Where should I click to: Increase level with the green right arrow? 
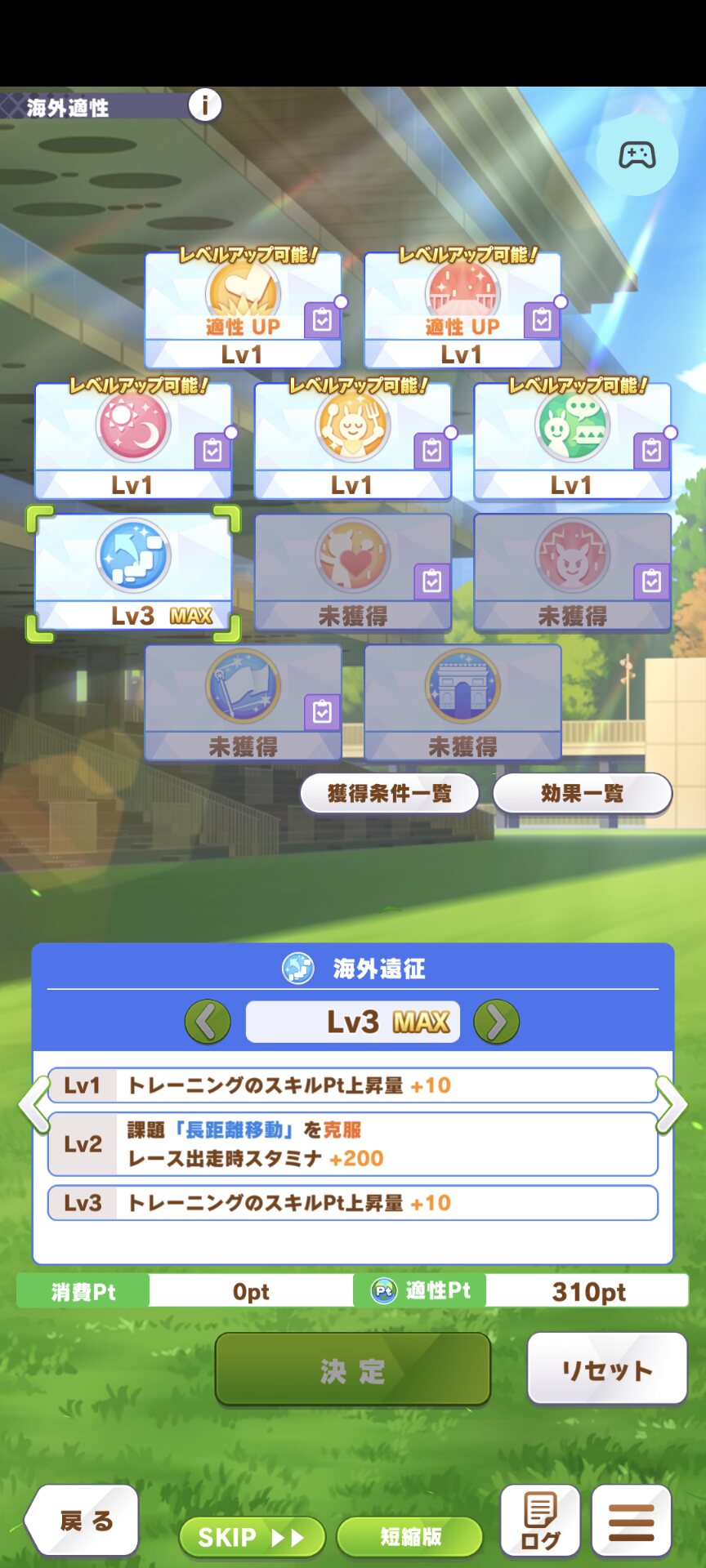[x=497, y=1022]
